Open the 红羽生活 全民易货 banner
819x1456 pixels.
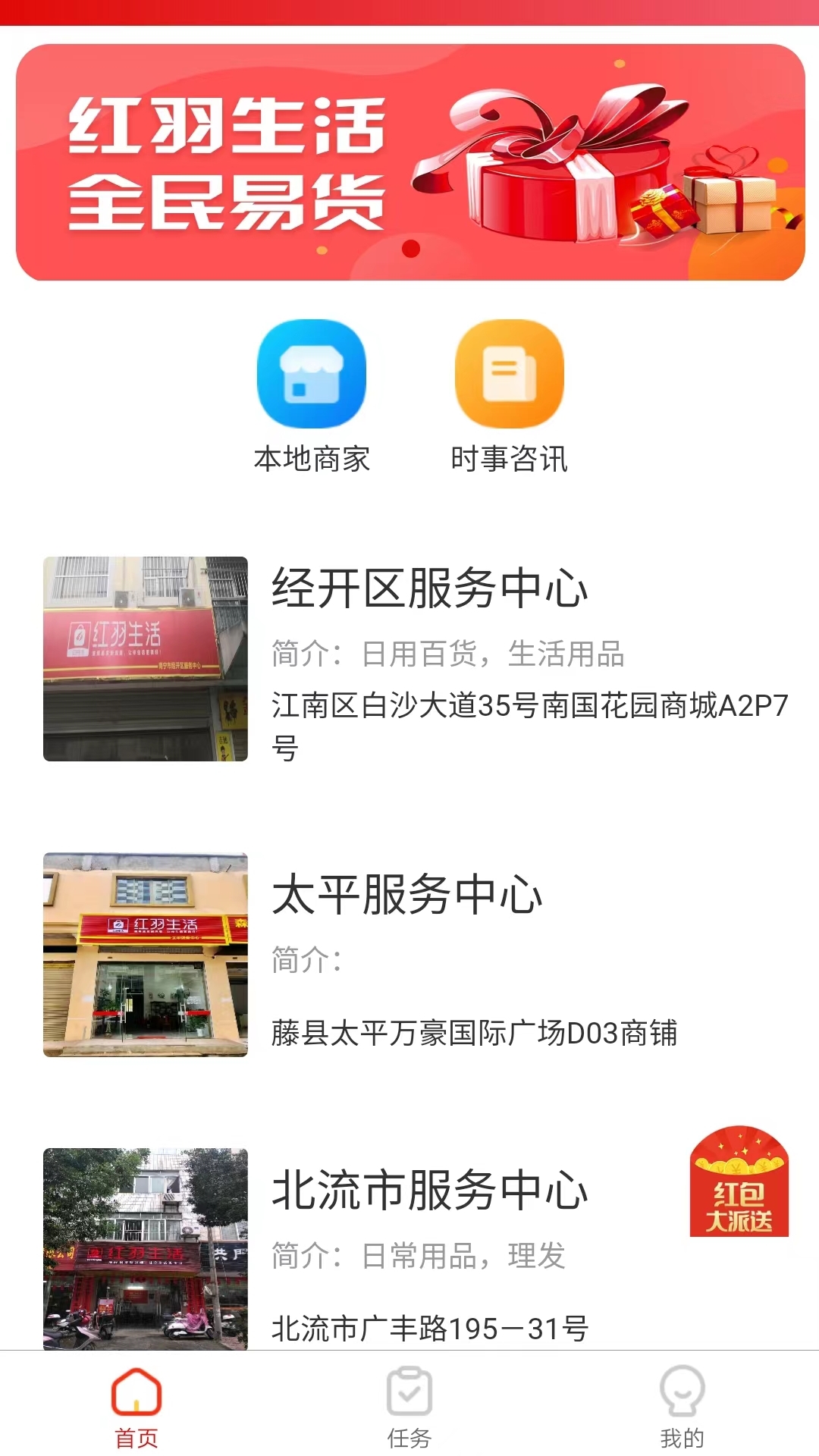pos(409,162)
